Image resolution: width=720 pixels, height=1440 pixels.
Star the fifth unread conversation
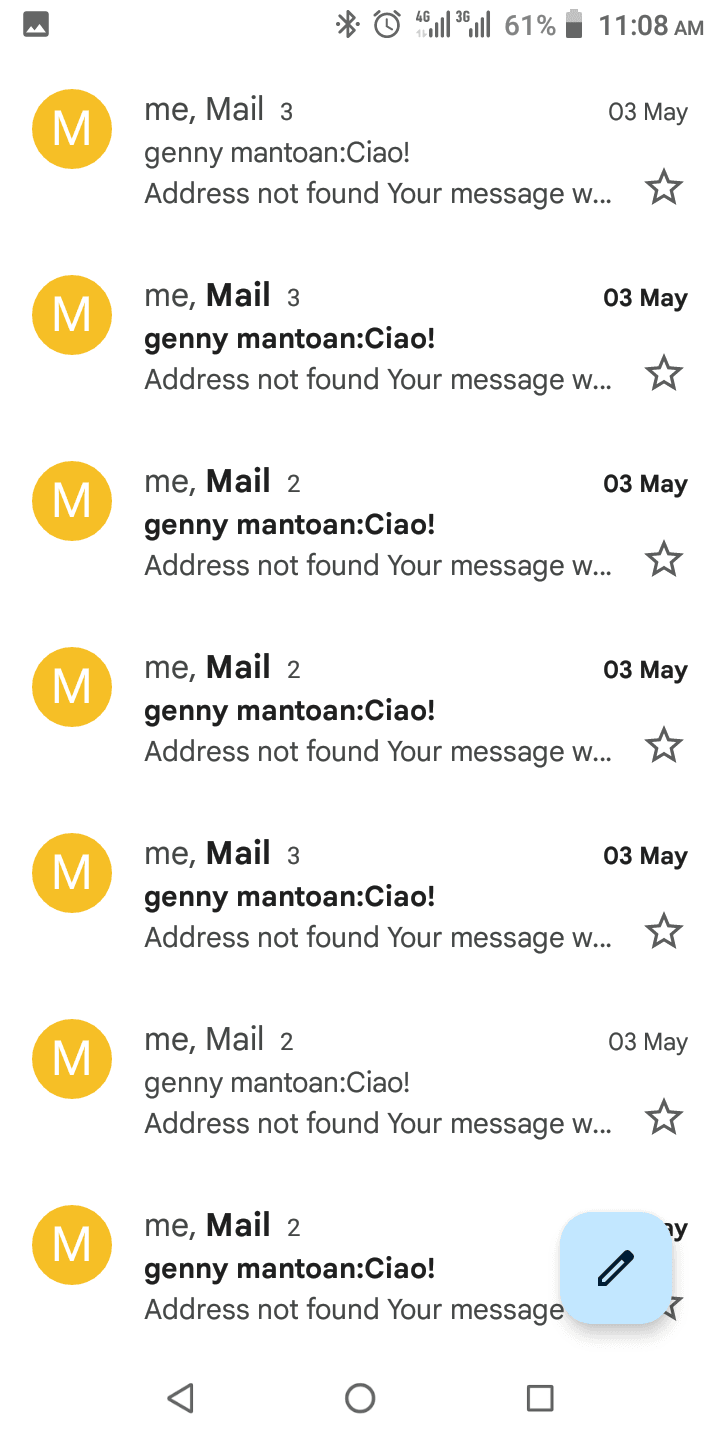[x=664, y=930]
